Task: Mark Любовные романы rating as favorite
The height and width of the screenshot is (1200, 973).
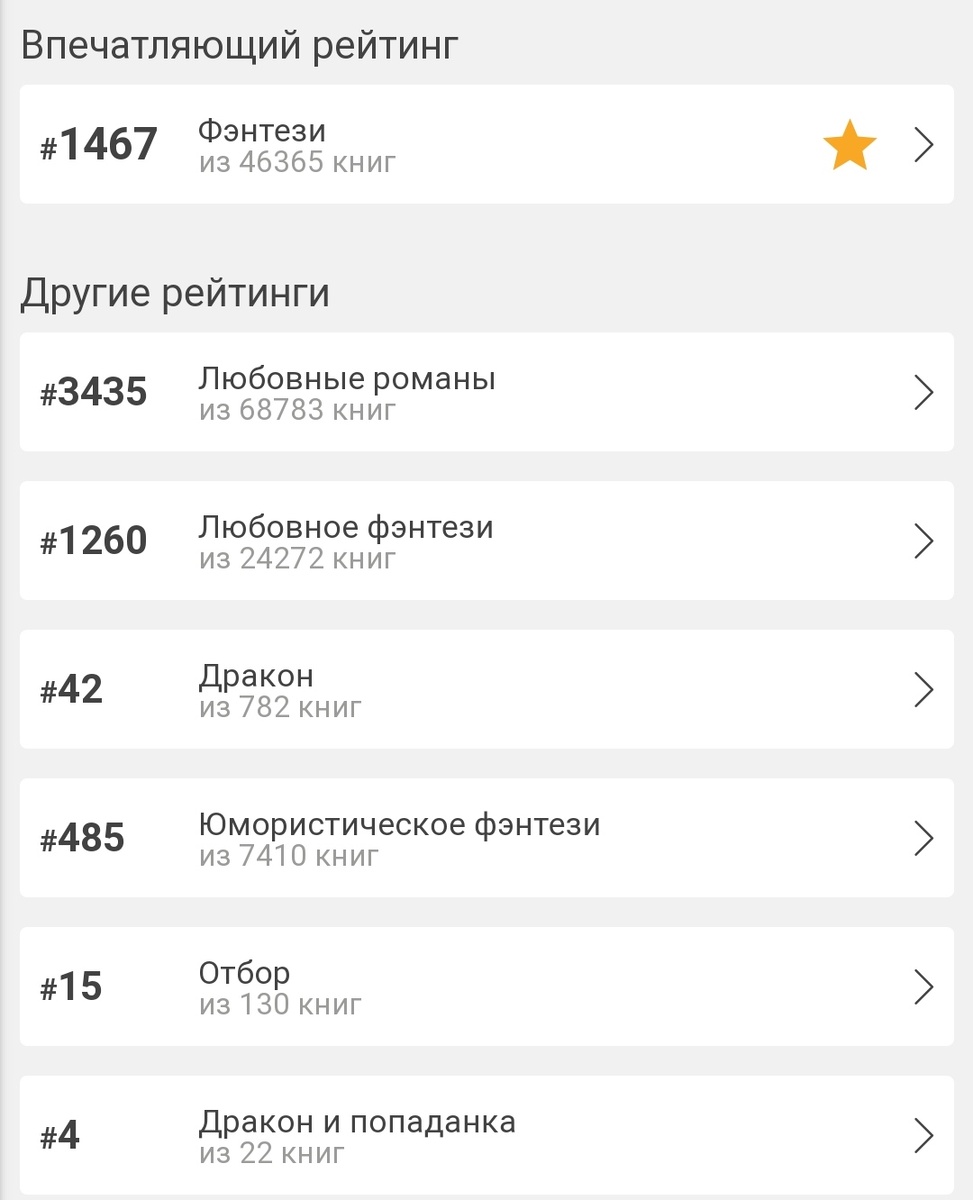Action: tap(849, 391)
